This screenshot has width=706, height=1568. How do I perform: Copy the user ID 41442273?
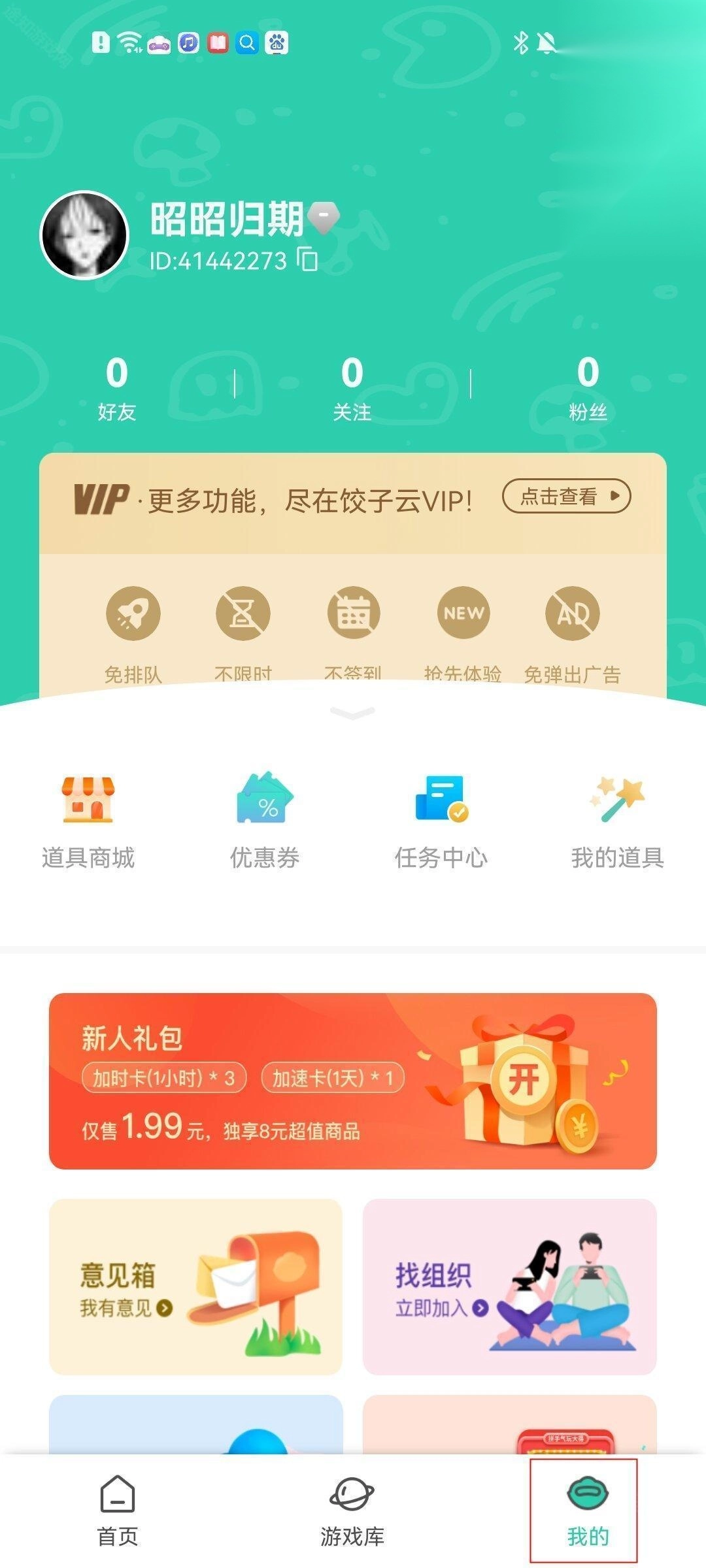point(307,259)
